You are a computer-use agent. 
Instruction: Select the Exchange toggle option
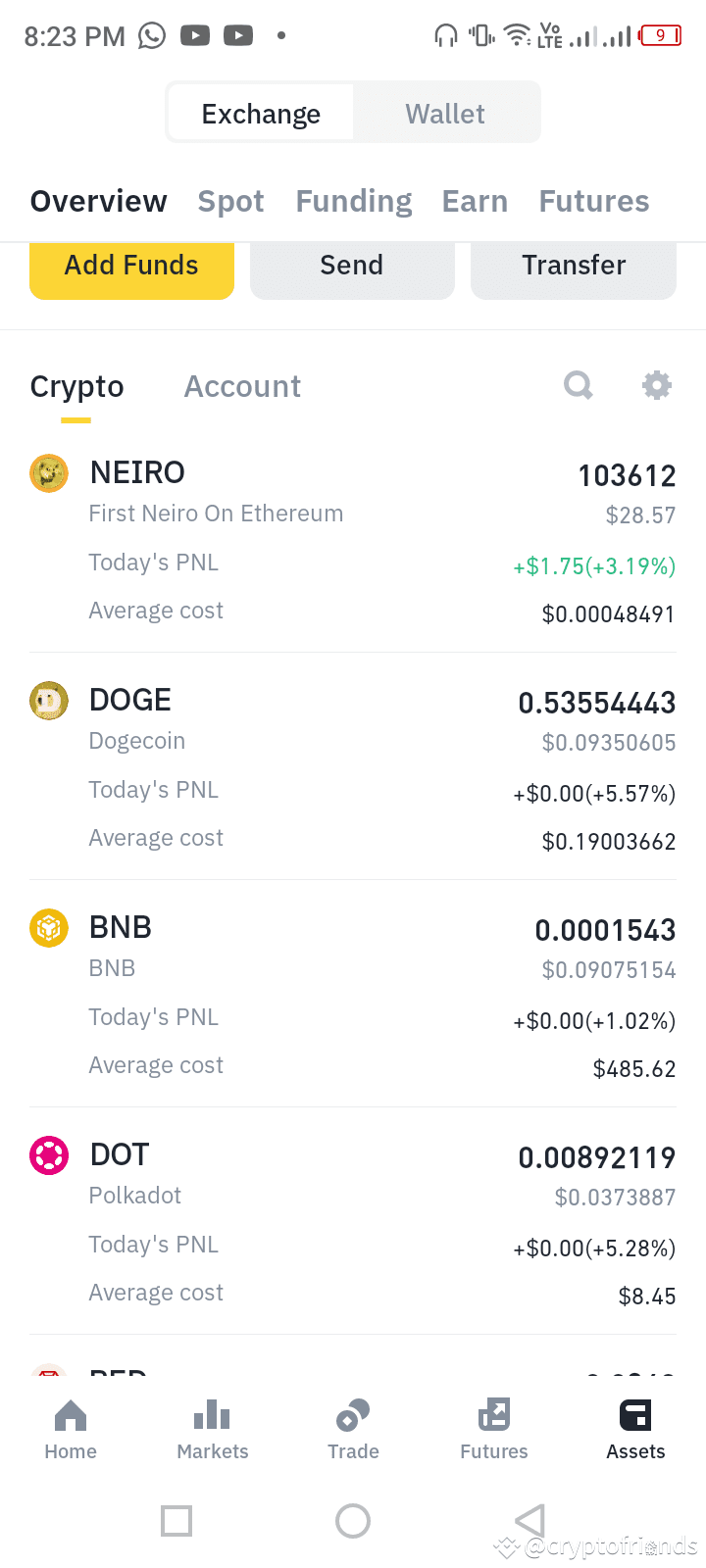tap(261, 113)
